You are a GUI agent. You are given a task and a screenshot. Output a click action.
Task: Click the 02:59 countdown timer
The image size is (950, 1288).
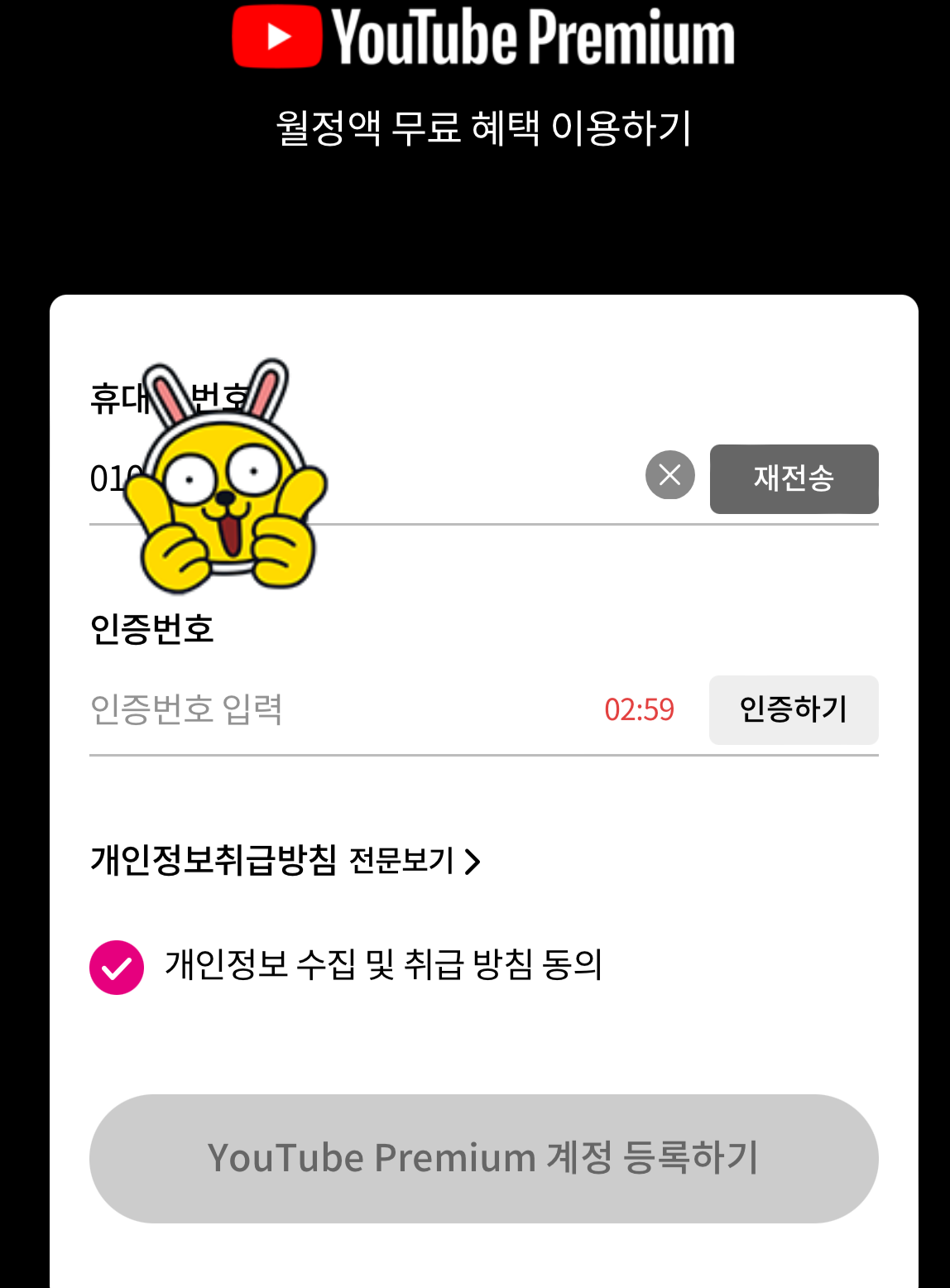637,709
